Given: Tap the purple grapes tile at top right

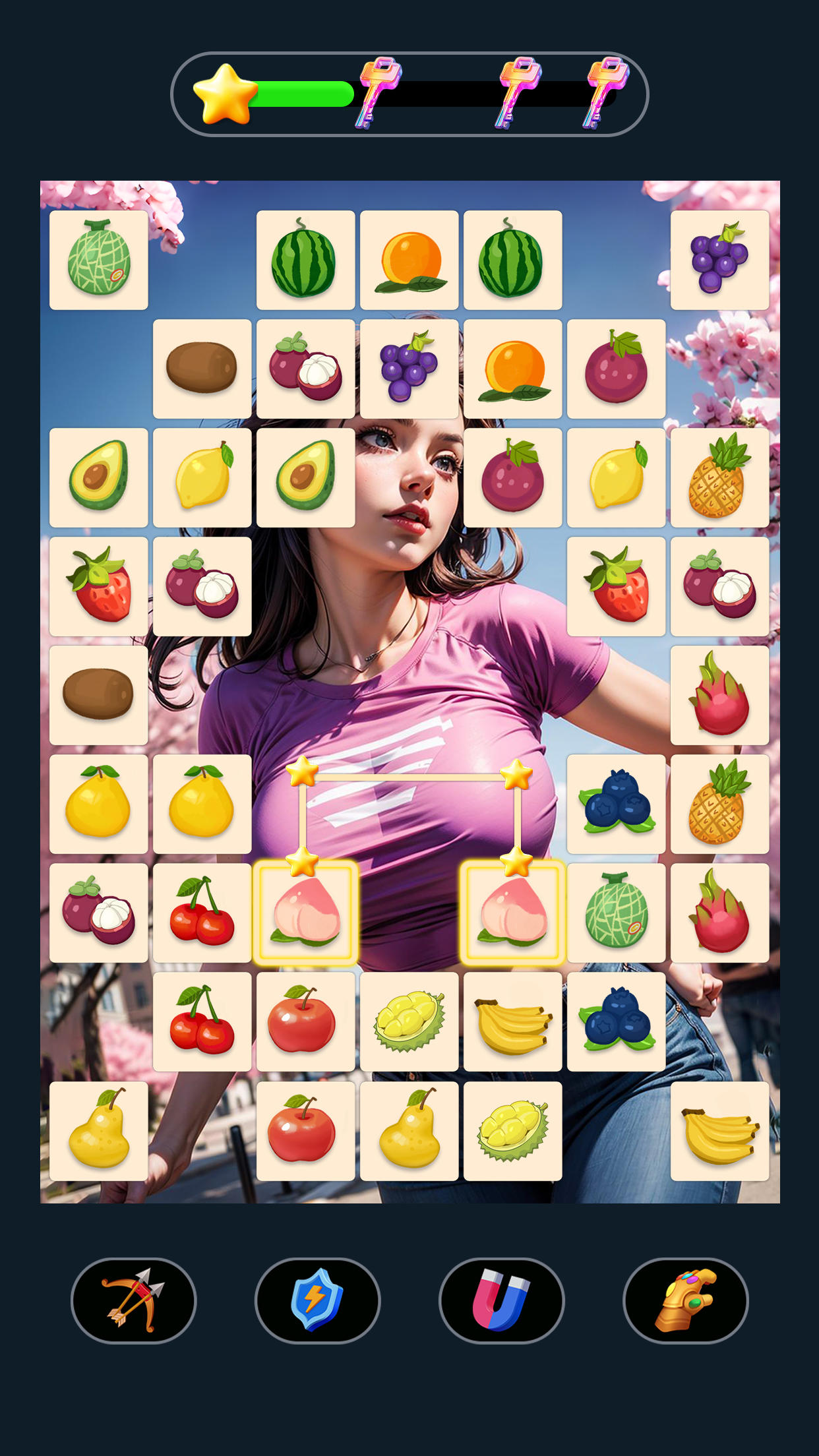Looking at the screenshot, I should (x=720, y=259).
